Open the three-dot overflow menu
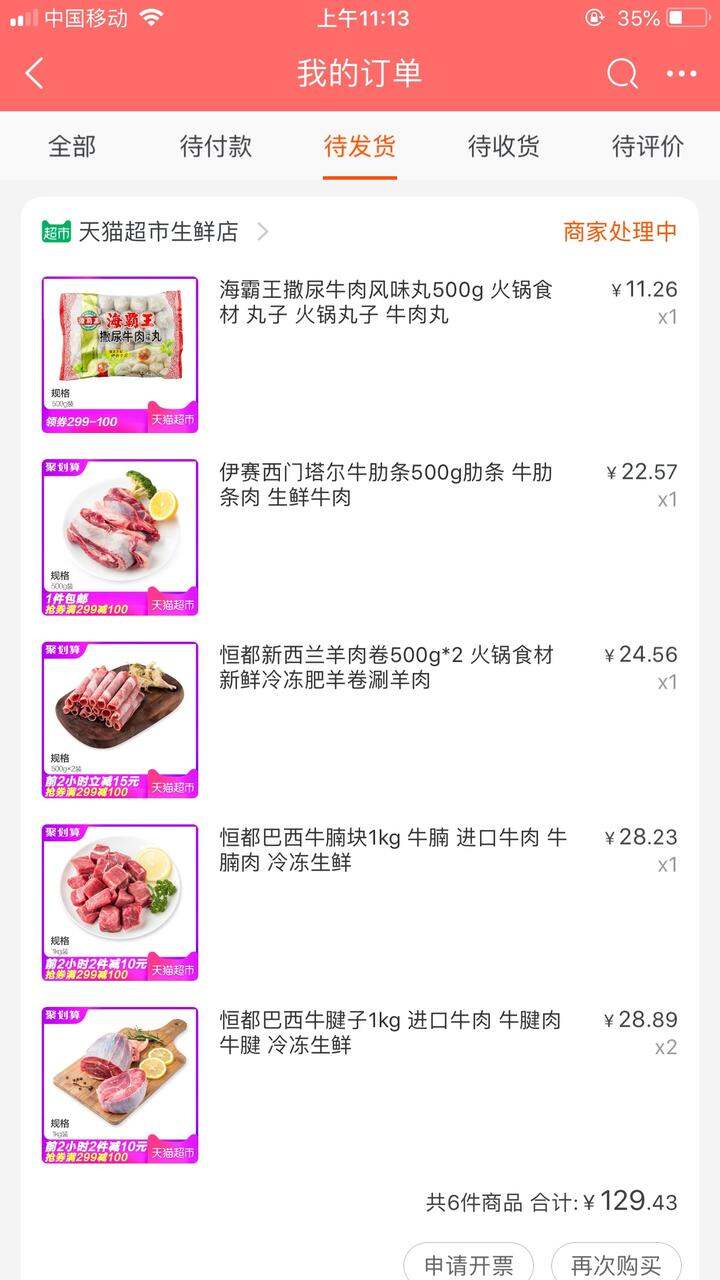The image size is (720, 1280). (681, 73)
